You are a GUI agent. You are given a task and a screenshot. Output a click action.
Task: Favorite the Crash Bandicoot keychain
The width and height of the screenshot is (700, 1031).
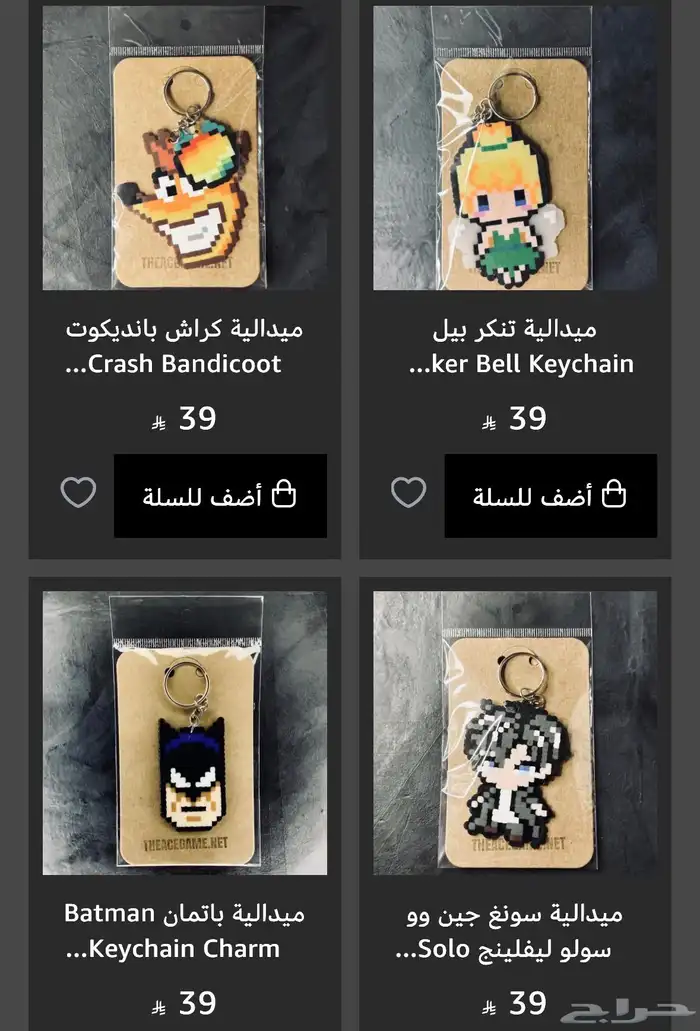click(78, 493)
